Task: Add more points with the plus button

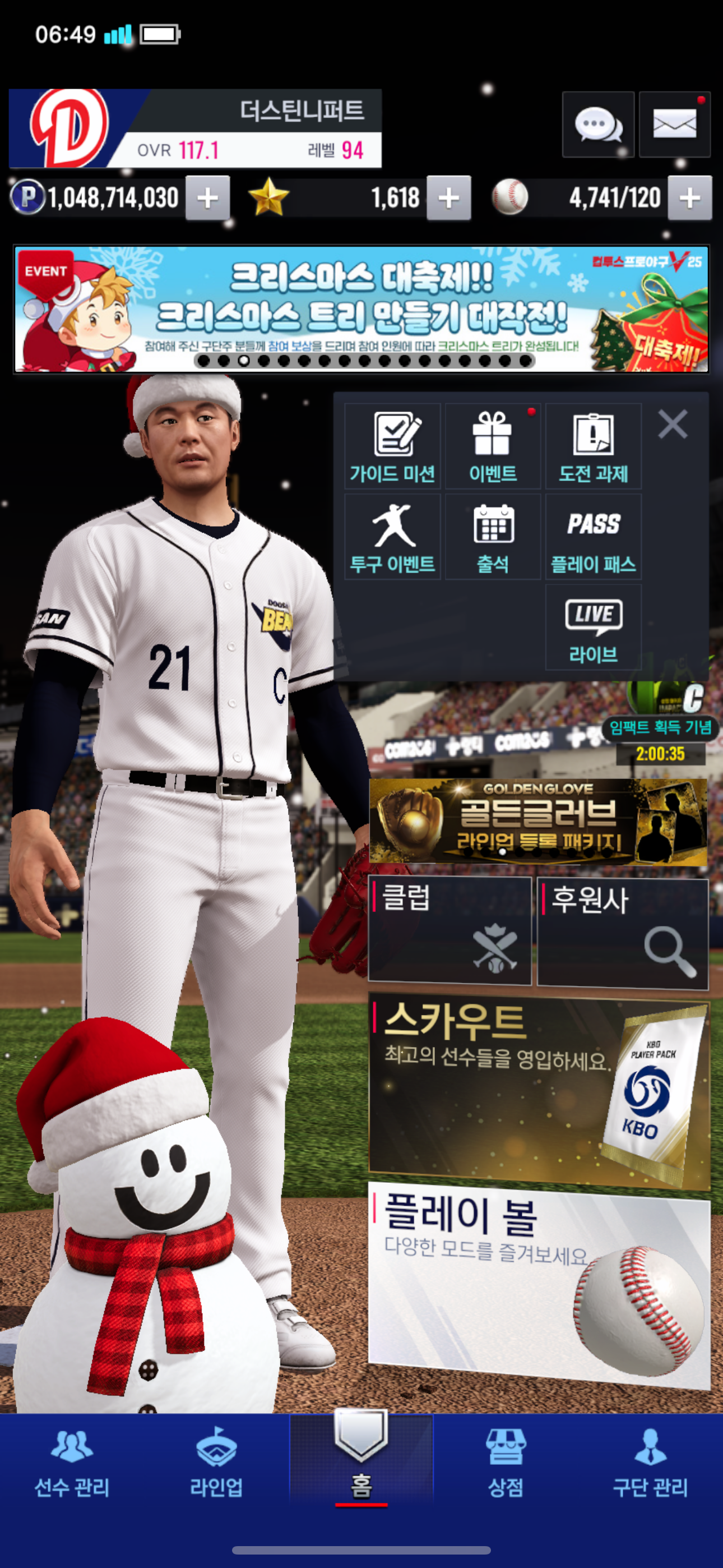Action: pyautogui.click(x=207, y=198)
